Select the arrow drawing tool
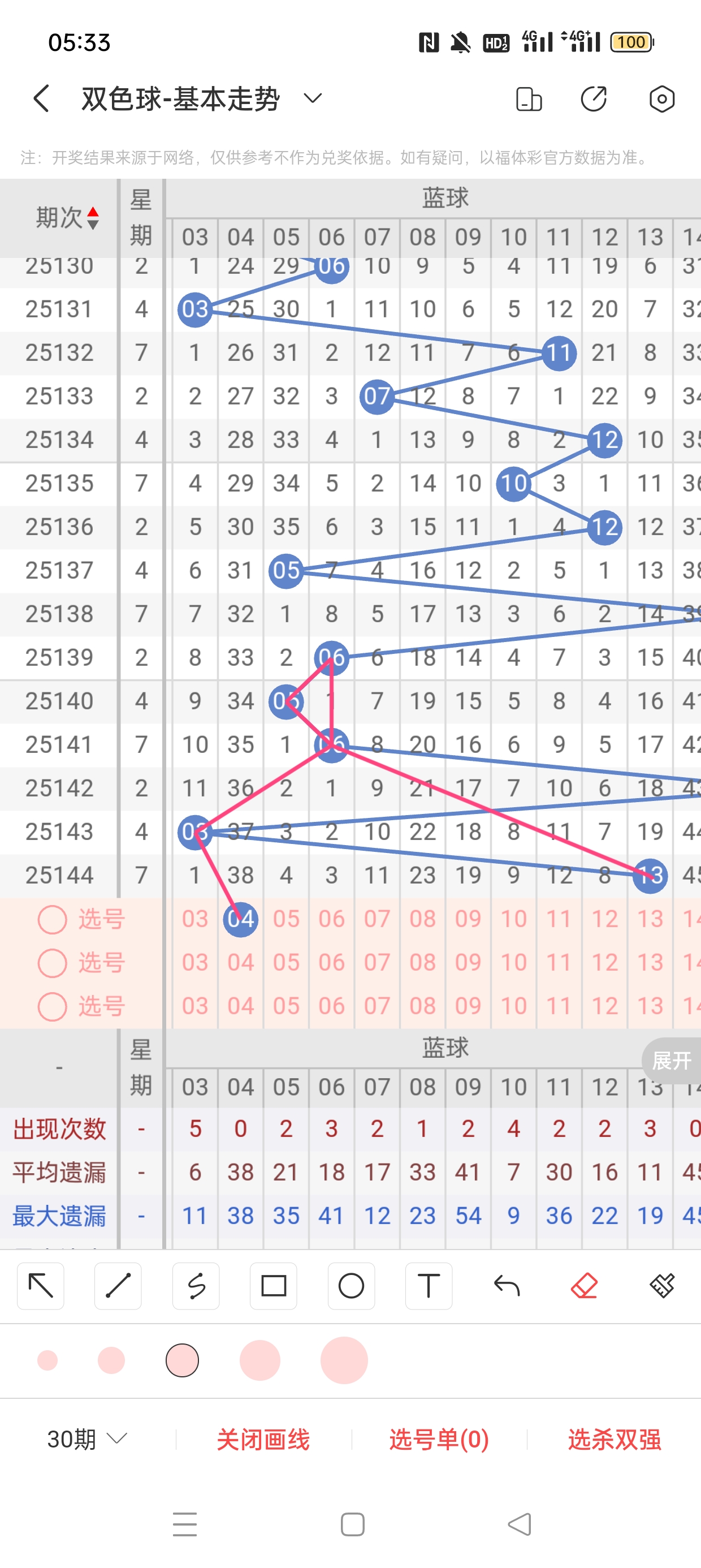The height and width of the screenshot is (1568, 701). [41, 1286]
